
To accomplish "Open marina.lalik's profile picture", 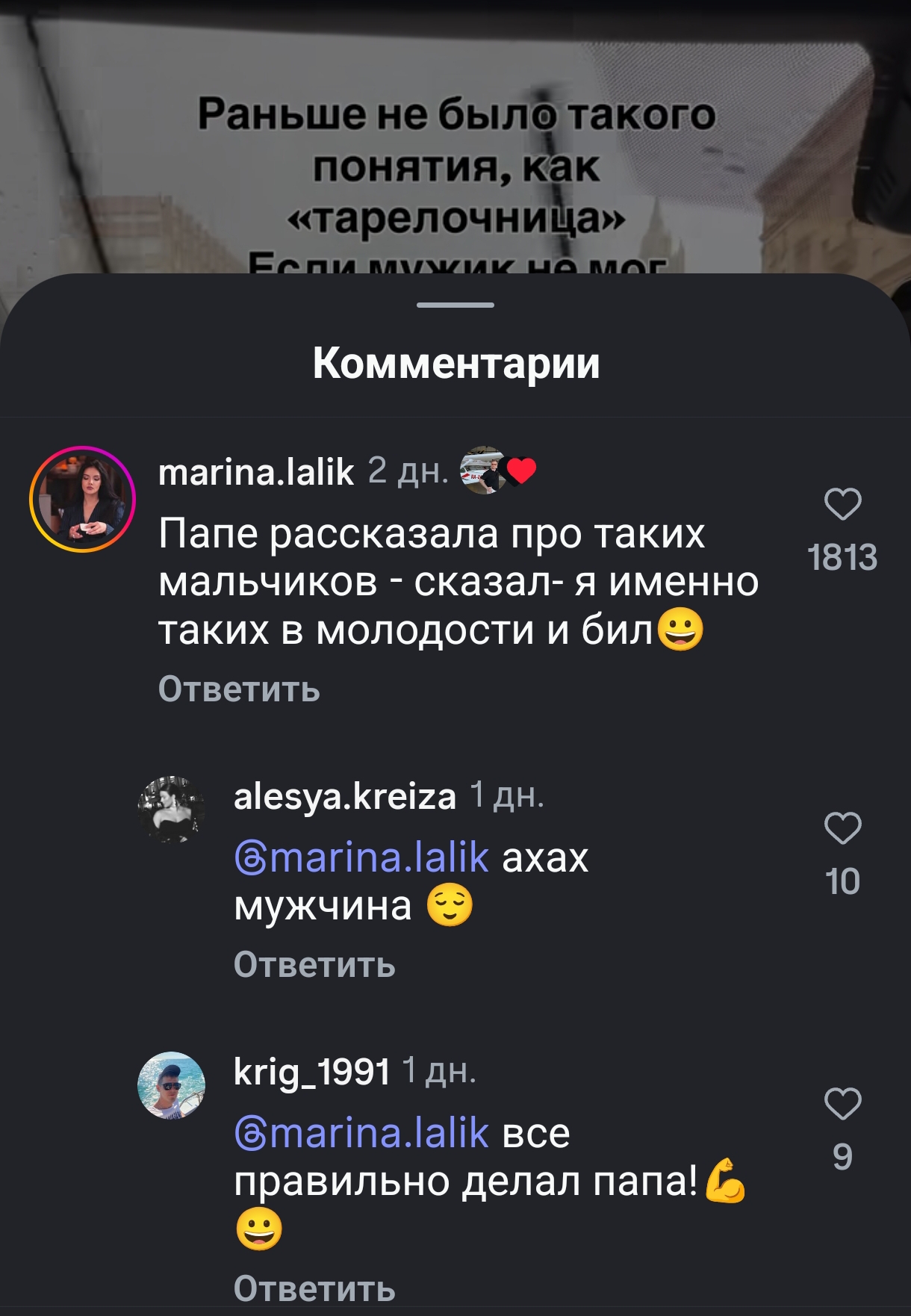I will point(82,499).
